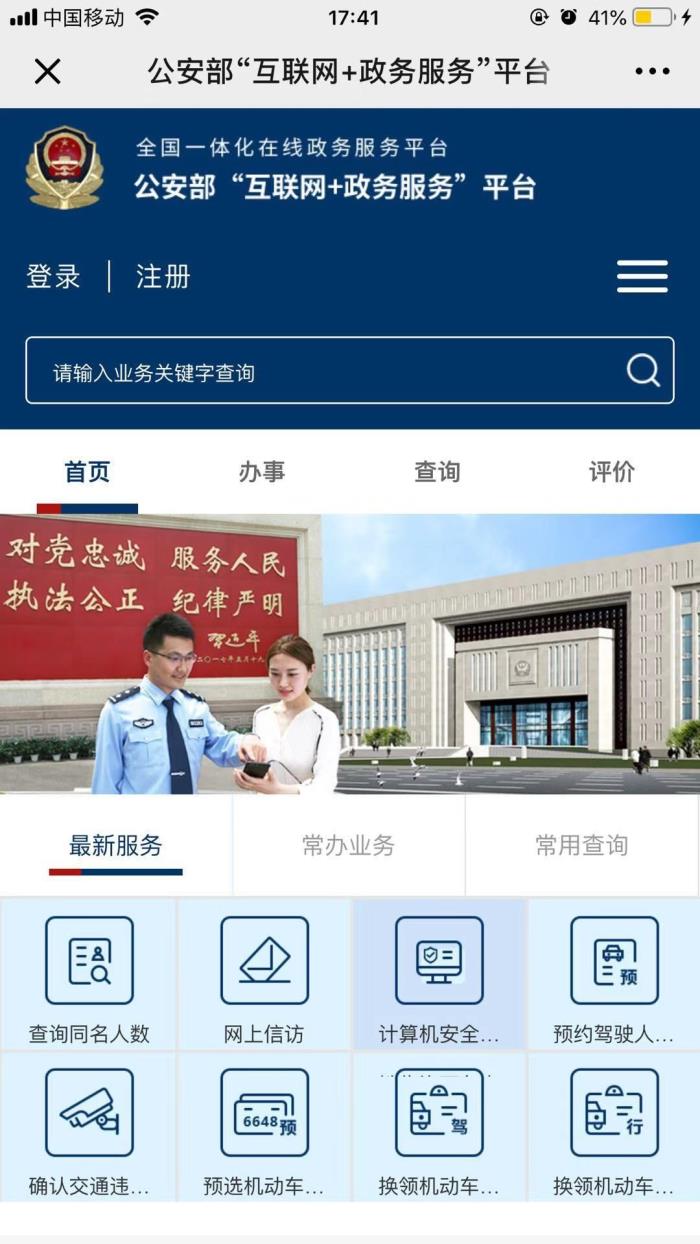700x1244 pixels.
Task: Open the 确认交通违… service tile
Action: (x=89, y=1128)
